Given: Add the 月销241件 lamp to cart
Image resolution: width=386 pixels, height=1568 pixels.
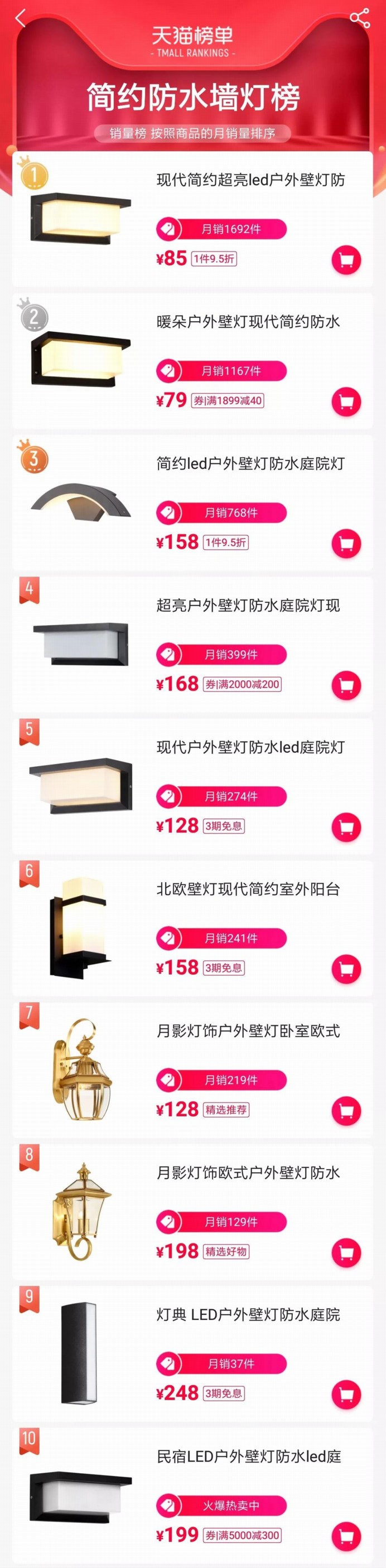Looking at the screenshot, I should click(x=346, y=969).
